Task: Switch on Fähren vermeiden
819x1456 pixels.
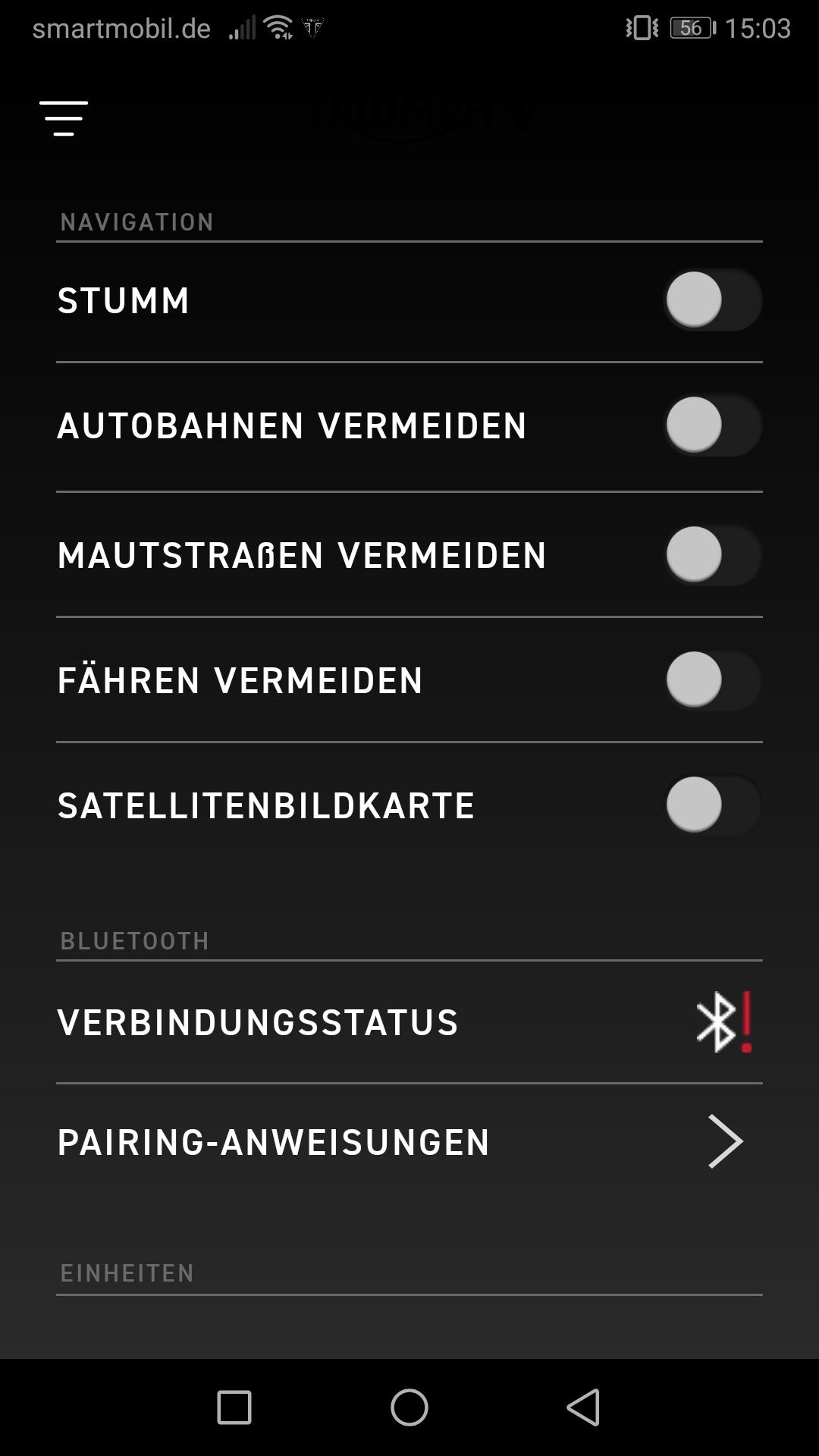Action: 713,680
